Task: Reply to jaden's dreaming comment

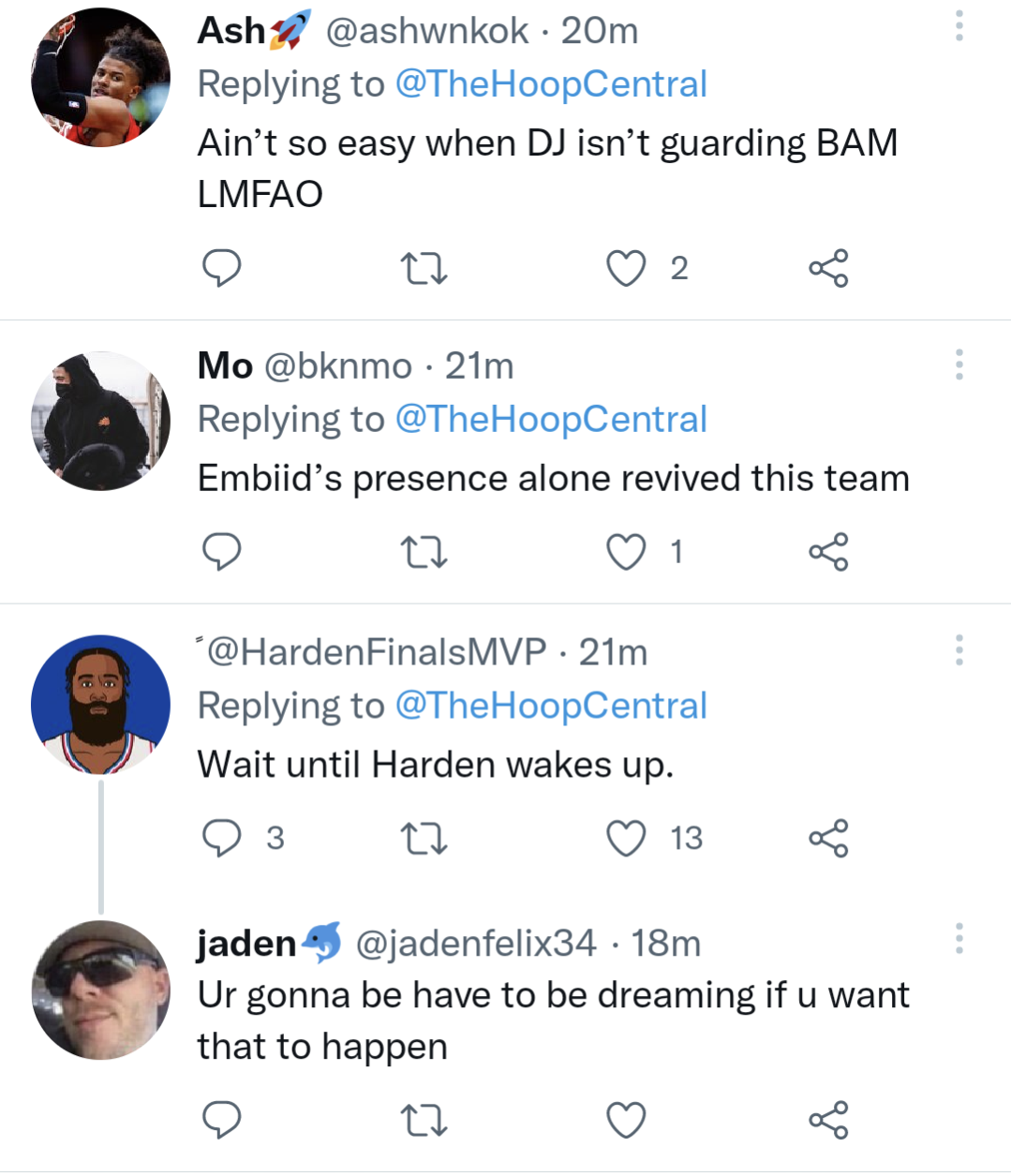Action: coord(221,1118)
